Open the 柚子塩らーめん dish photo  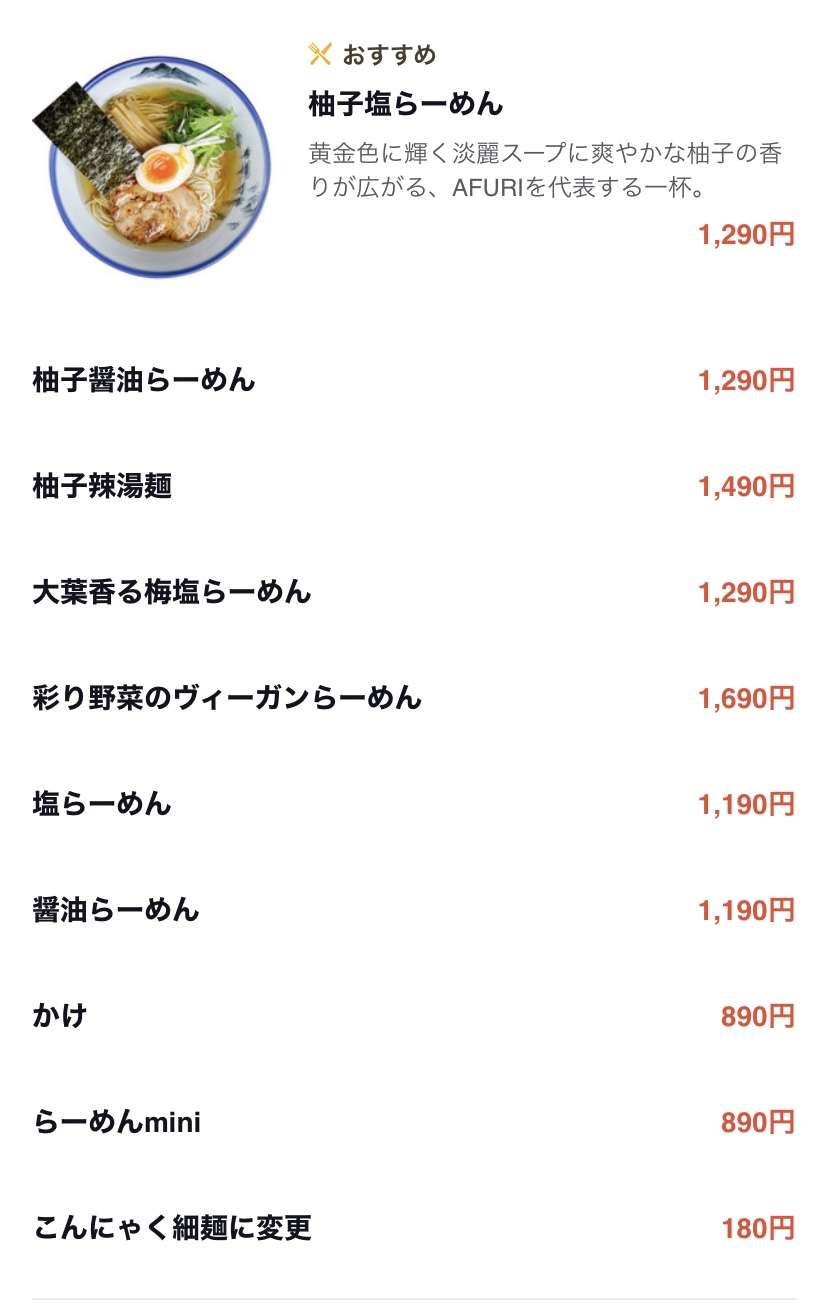point(152,165)
